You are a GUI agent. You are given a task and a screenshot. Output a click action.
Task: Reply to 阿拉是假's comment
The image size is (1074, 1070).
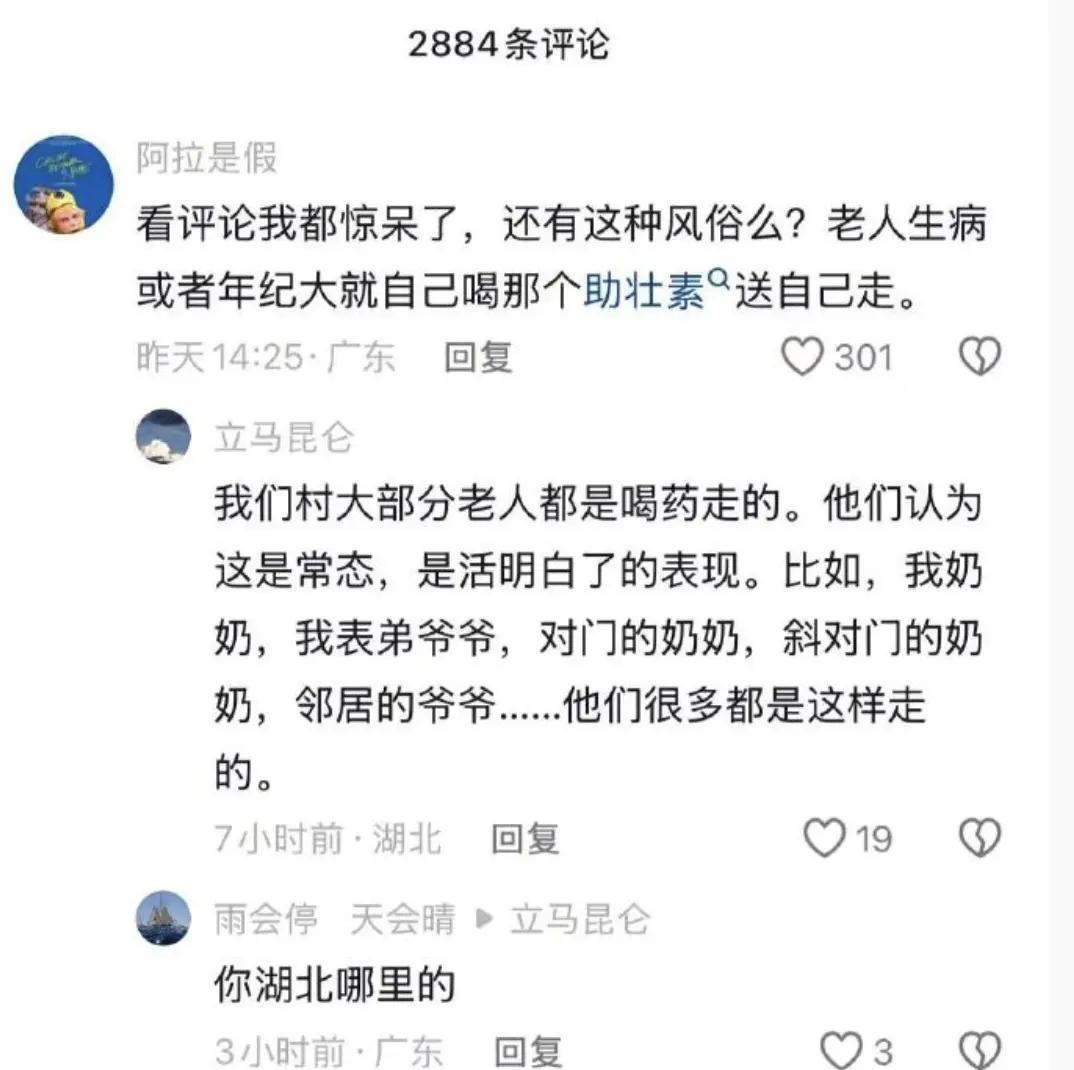coord(478,357)
